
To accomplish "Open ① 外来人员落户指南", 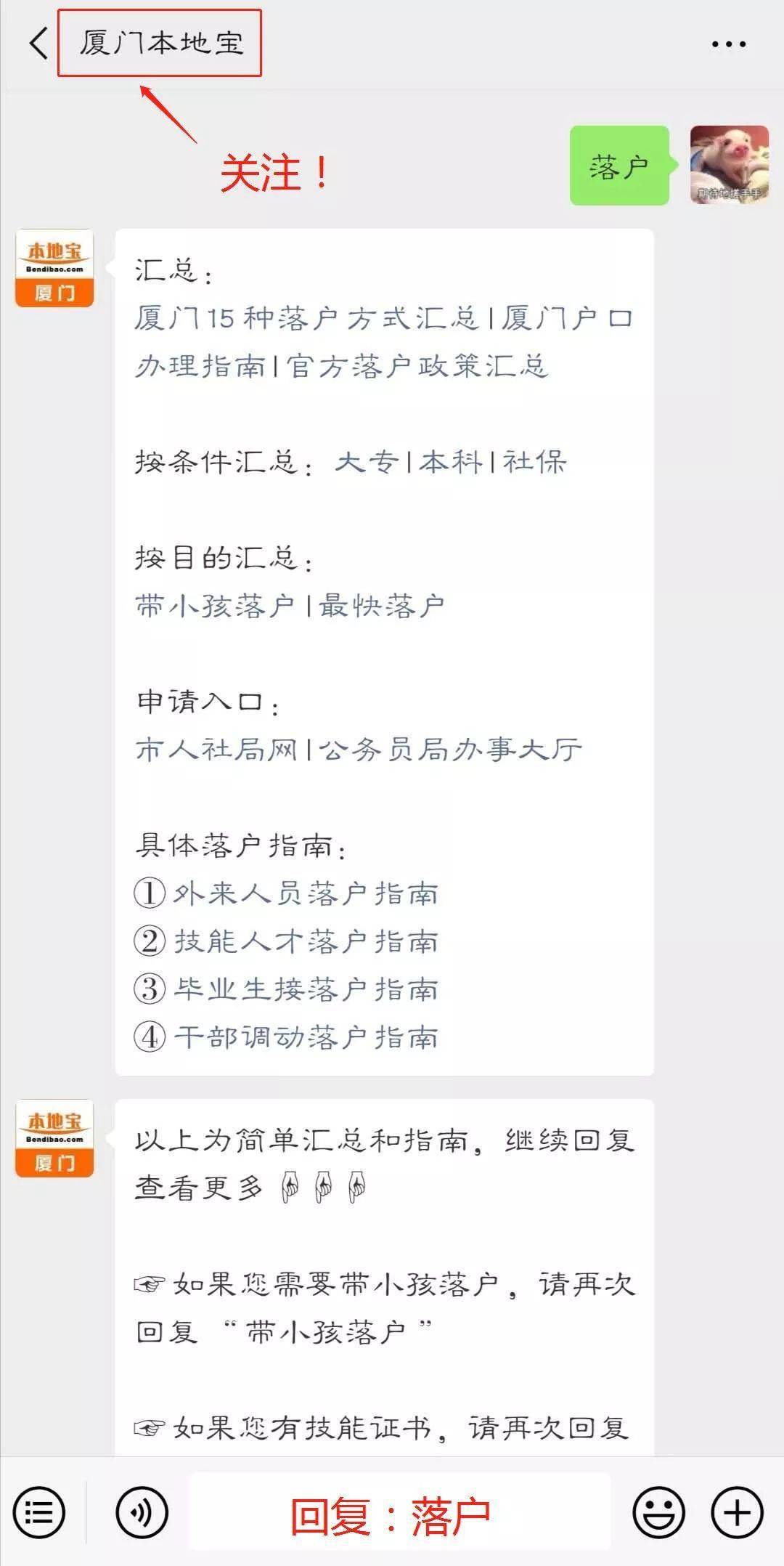I will point(305,893).
